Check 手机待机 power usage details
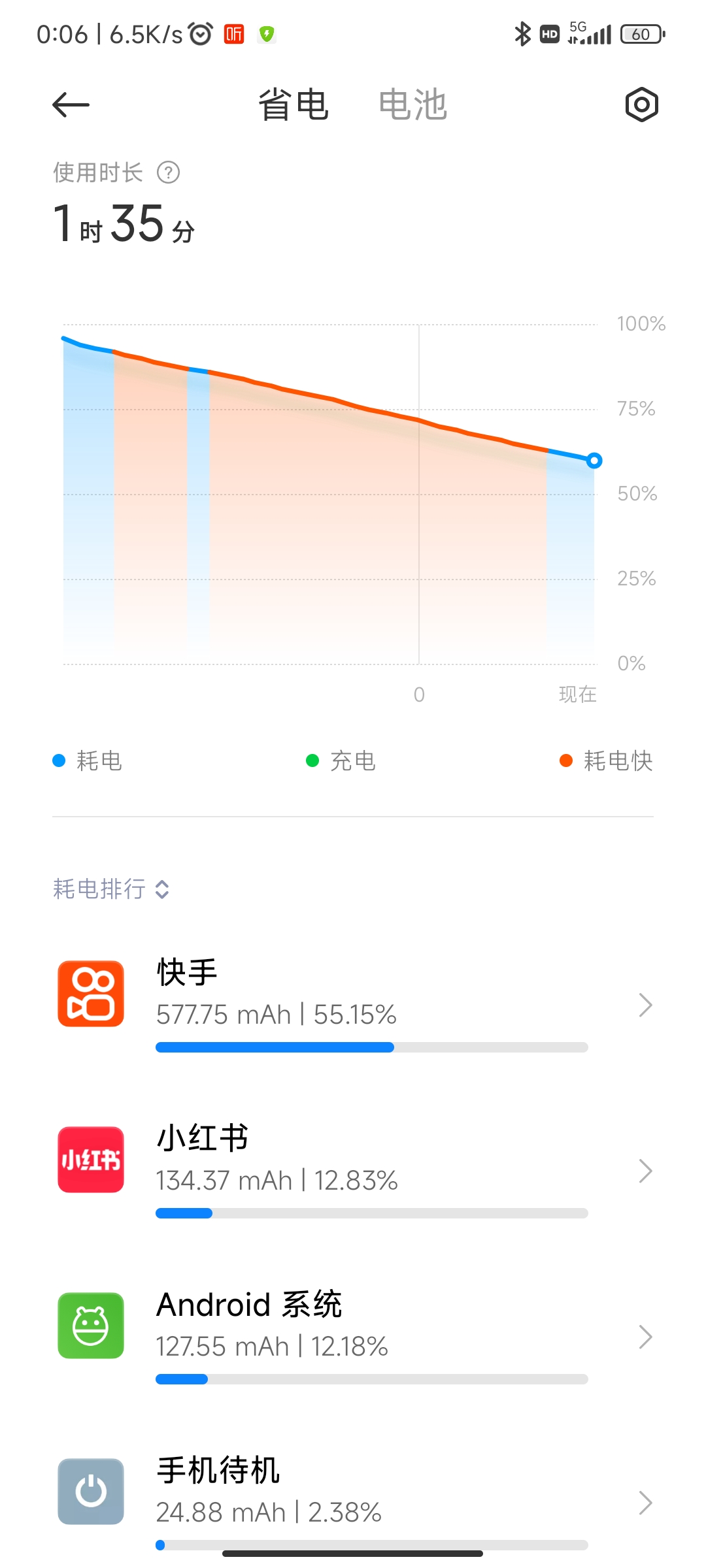This screenshot has height=1568, width=706. [353, 1501]
